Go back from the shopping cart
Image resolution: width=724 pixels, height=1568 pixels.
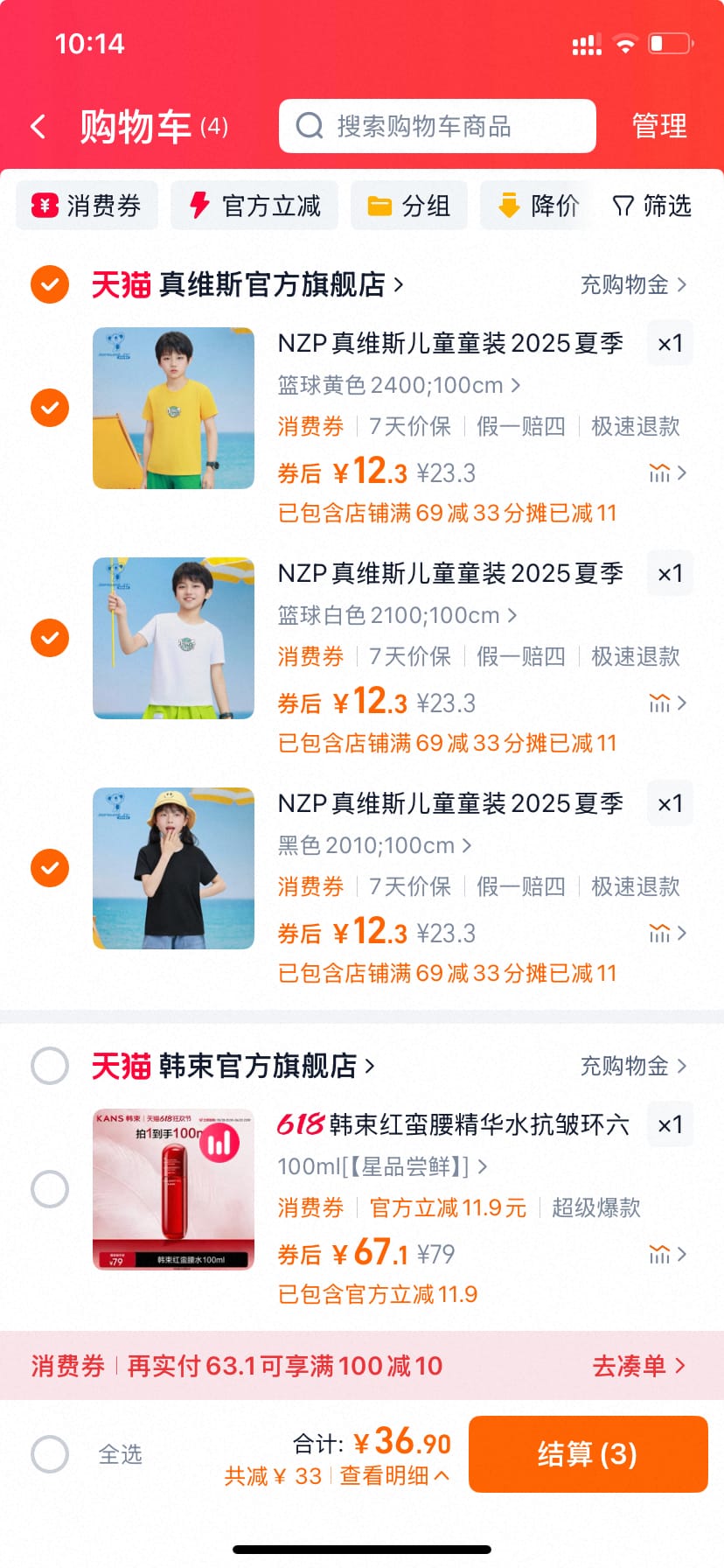38,127
